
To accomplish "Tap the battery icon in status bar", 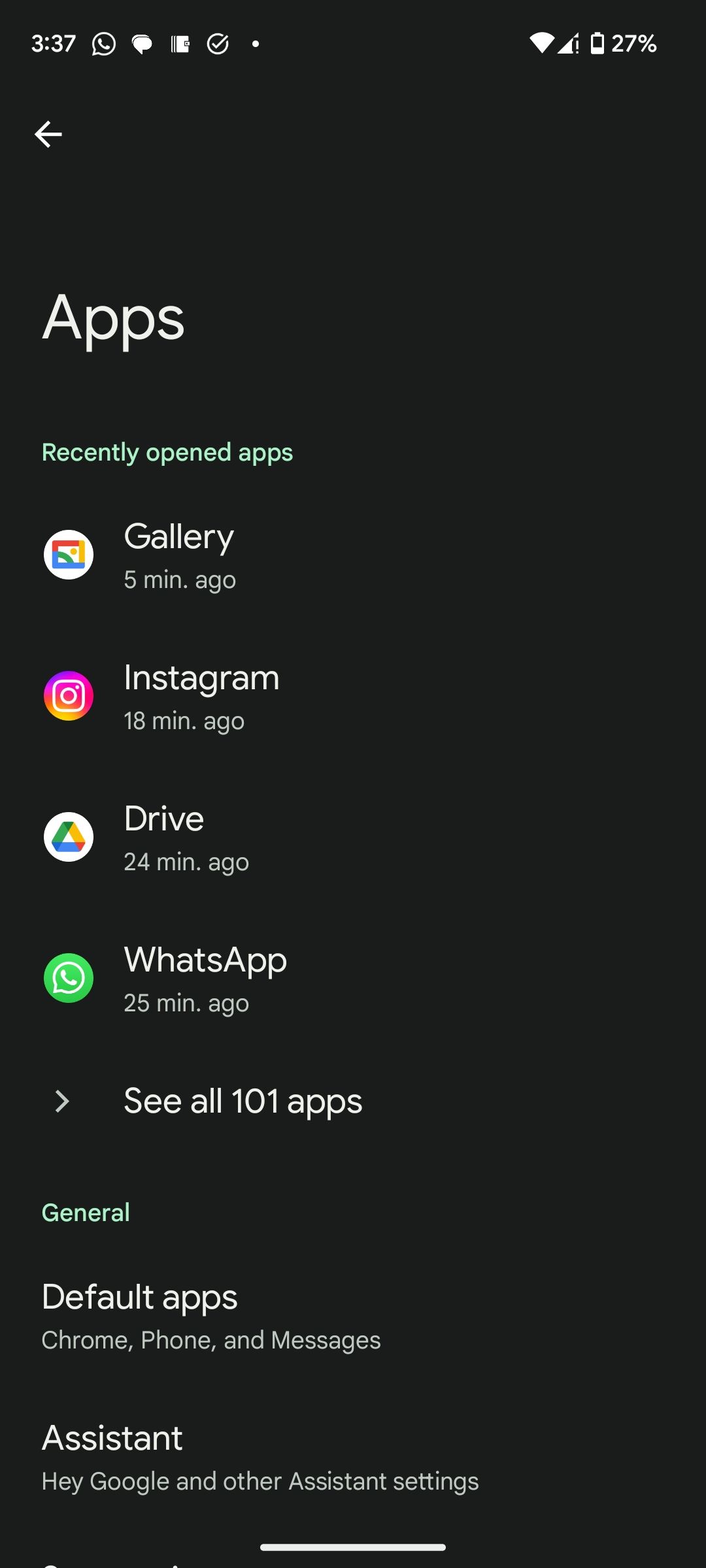I will [596, 43].
